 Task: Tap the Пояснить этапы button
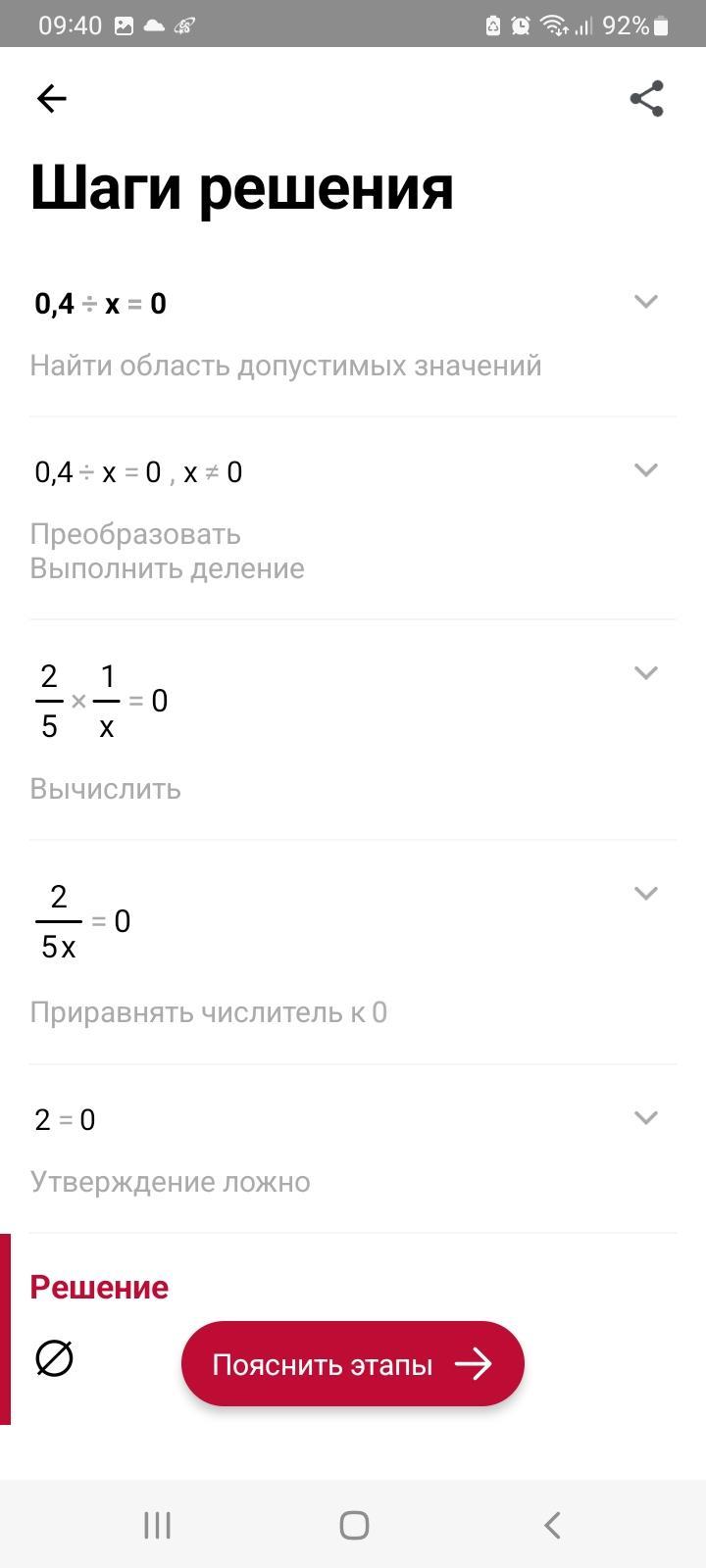(353, 1363)
